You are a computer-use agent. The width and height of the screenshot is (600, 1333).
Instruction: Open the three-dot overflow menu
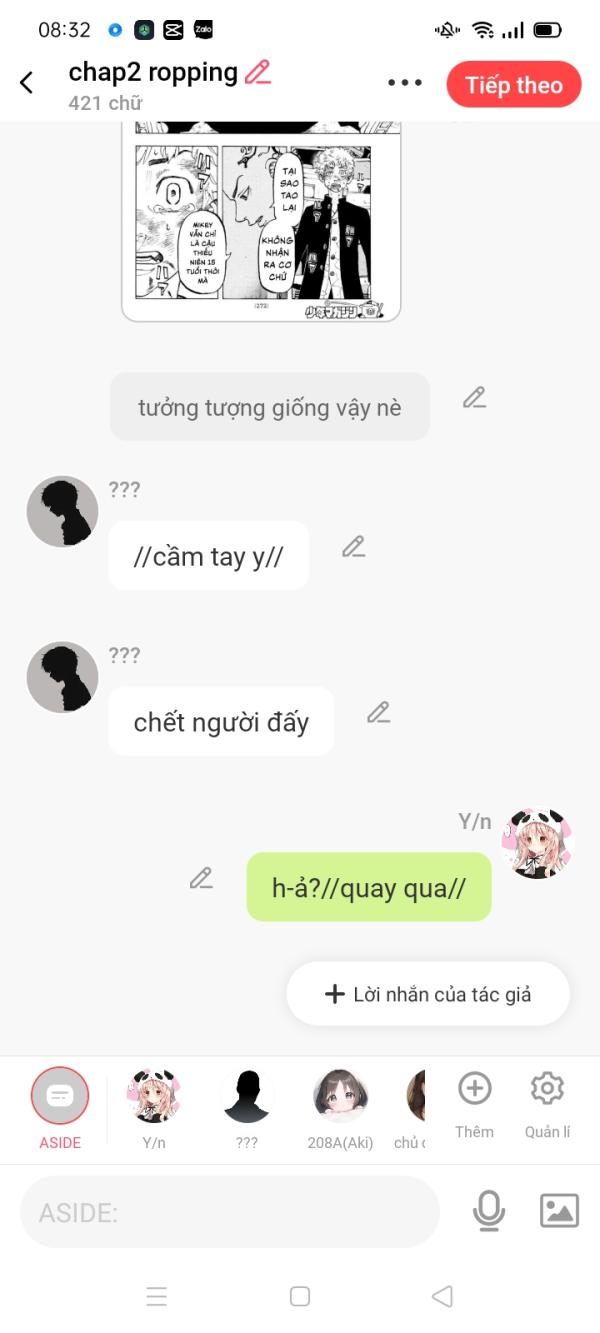click(405, 83)
